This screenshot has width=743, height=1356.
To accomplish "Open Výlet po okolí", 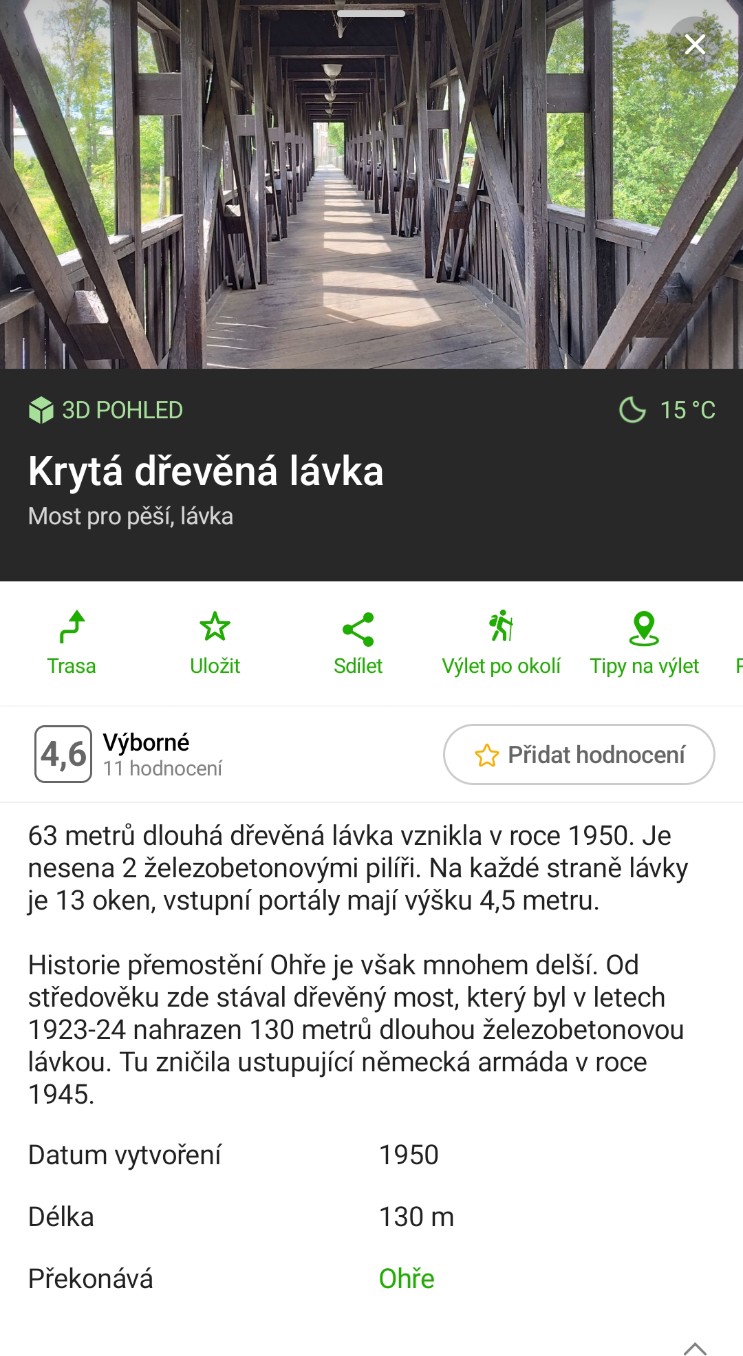I will tap(501, 644).
